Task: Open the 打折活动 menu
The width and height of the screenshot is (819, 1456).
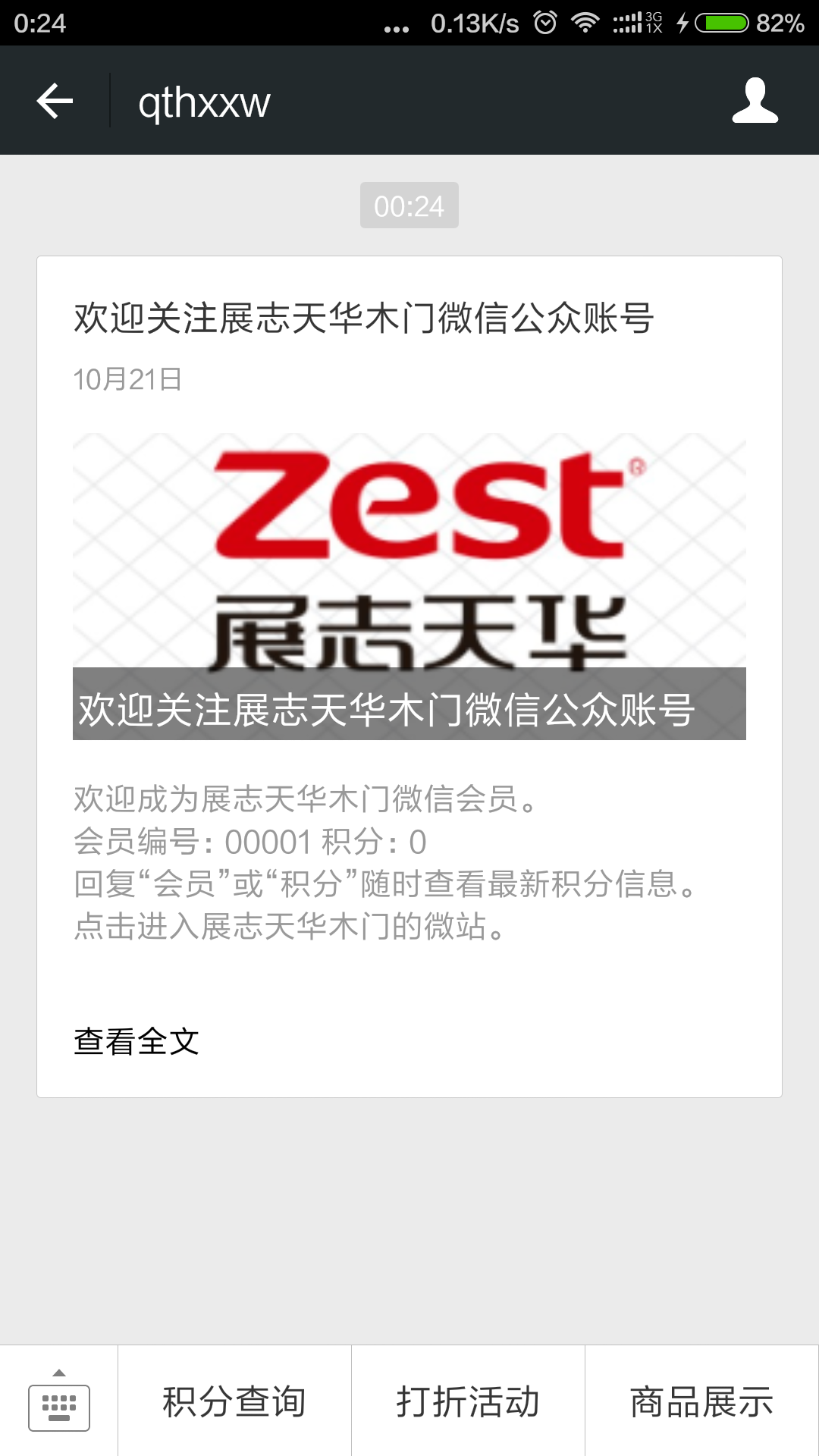Action: (x=468, y=1402)
